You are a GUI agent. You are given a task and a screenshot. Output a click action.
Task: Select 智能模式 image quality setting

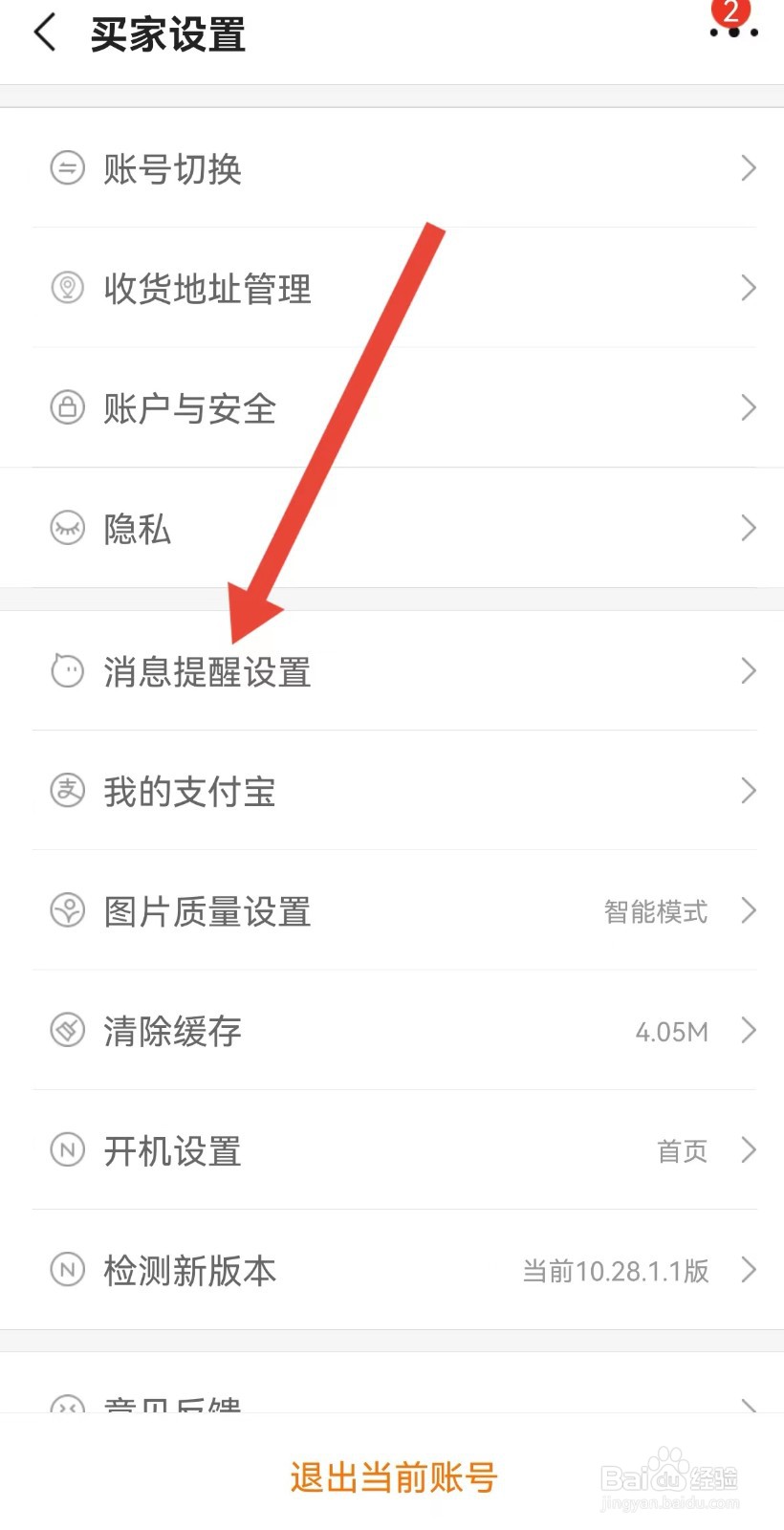pyautogui.click(x=655, y=911)
